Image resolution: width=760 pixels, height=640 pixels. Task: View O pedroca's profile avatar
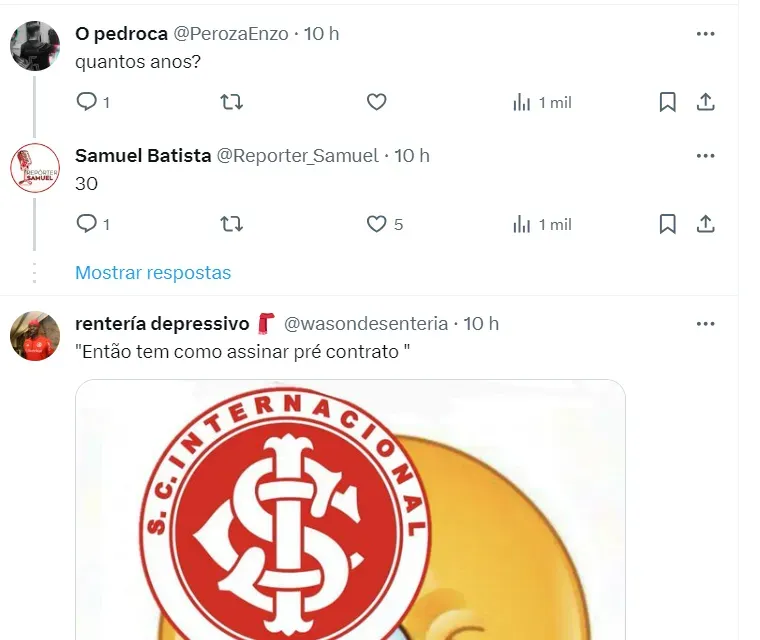[35, 46]
